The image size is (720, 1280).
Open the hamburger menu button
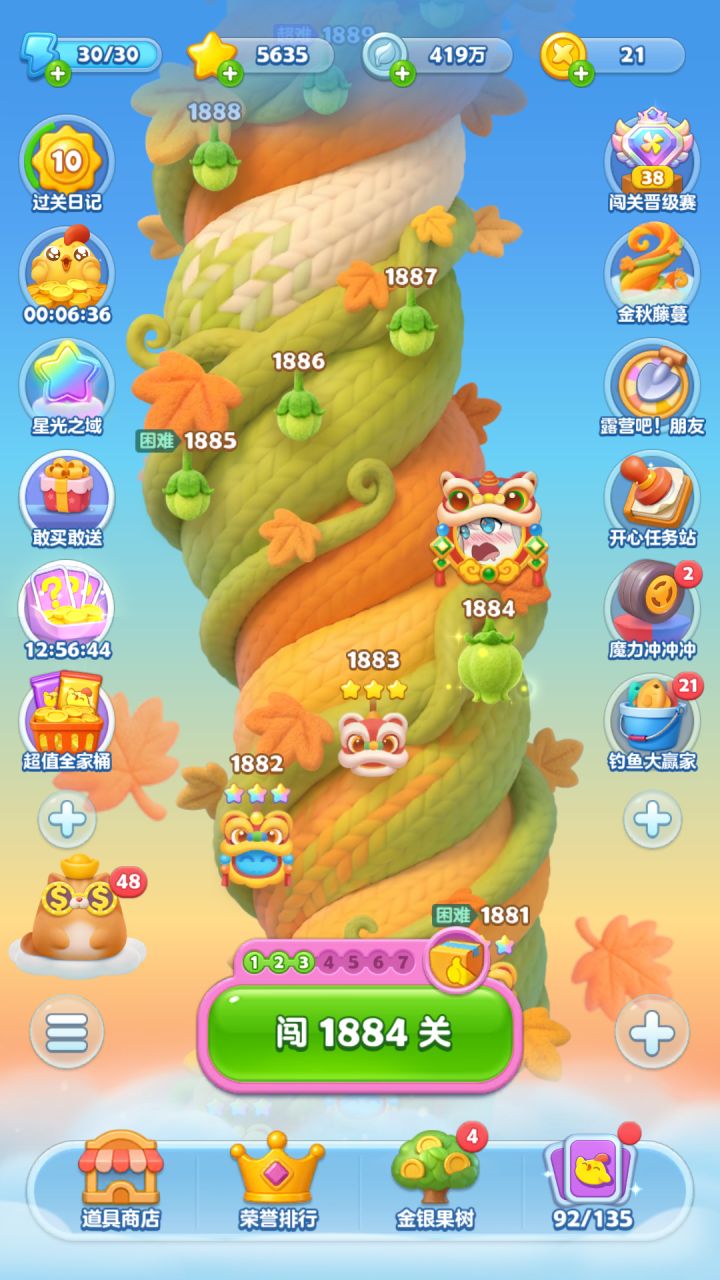point(67,1032)
